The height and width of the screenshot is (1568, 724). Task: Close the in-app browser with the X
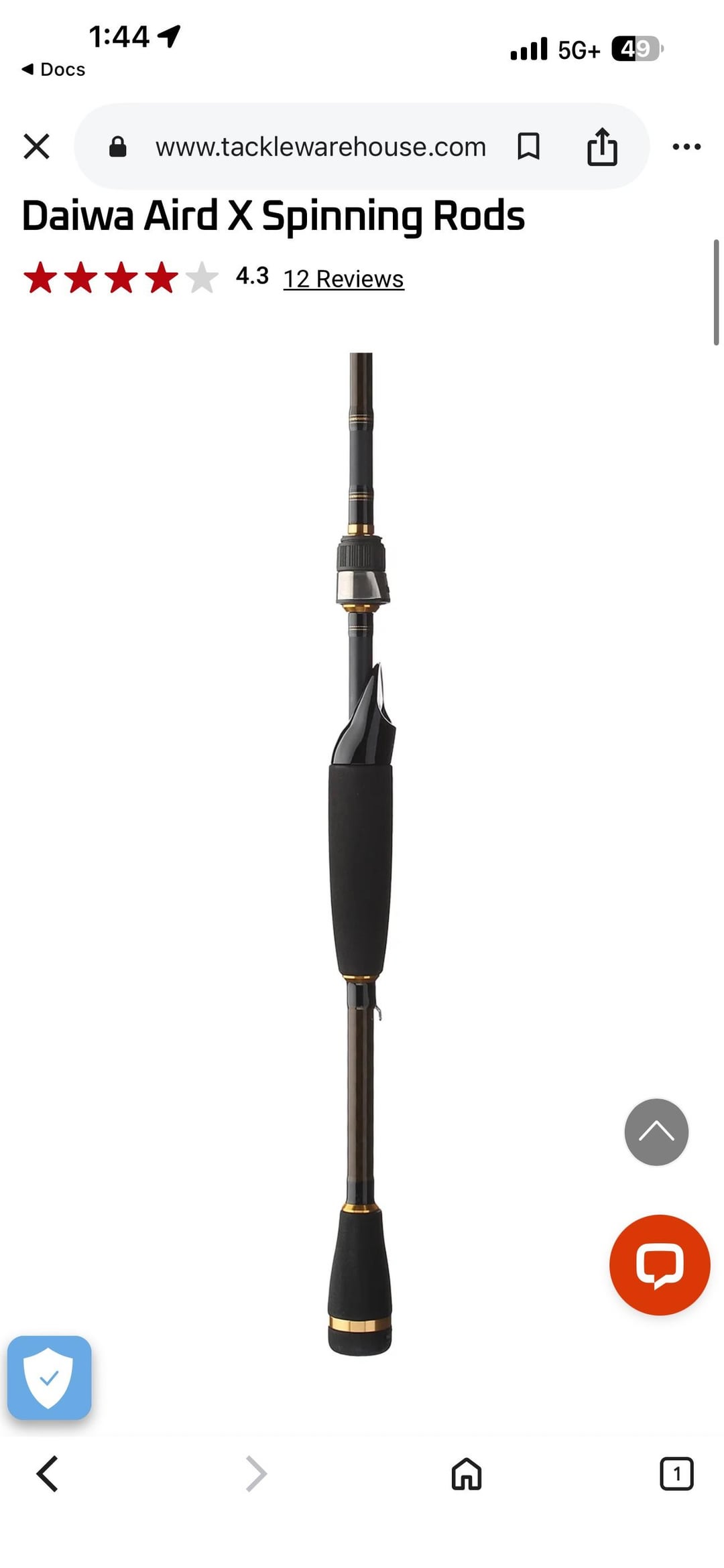(36, 146)
